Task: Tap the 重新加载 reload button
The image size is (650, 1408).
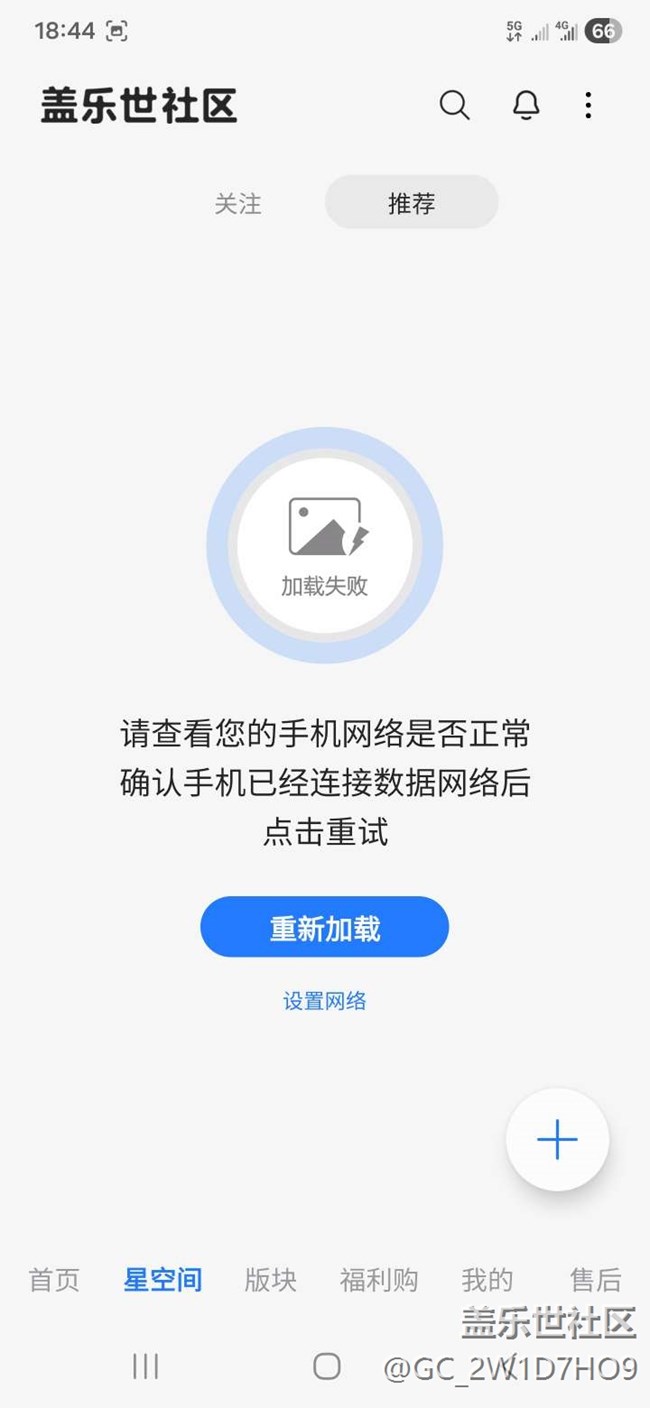Action: click(324, 928)
